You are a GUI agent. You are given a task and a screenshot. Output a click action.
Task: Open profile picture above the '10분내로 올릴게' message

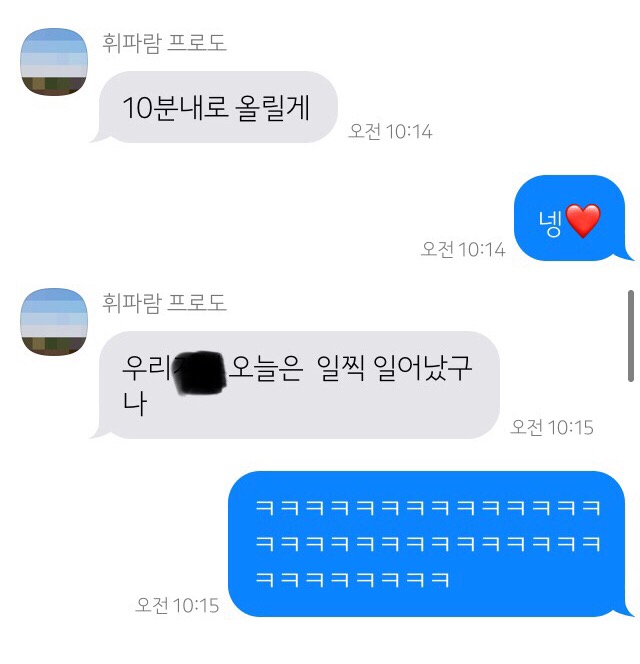(54, 62)
